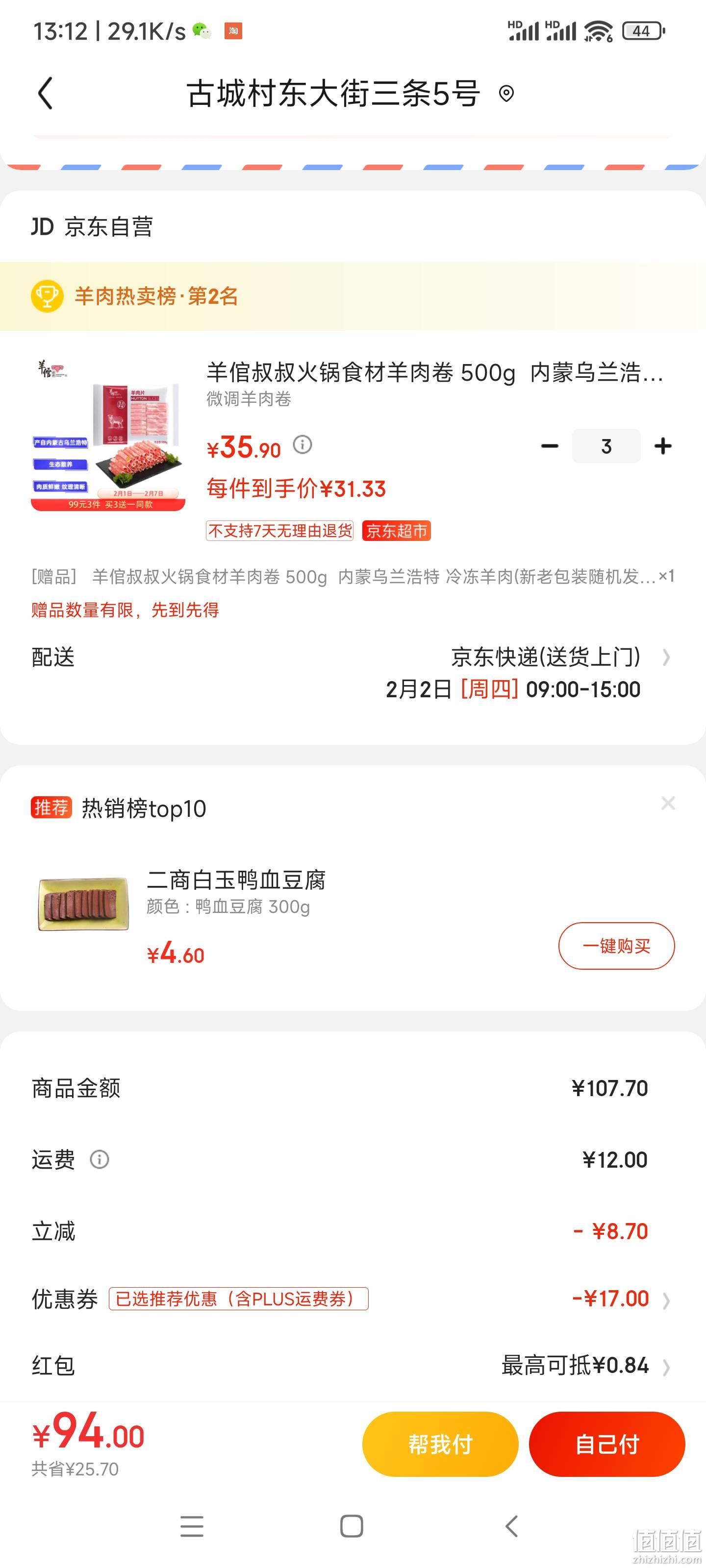Show shipping fee info icon next to 运费
Image resolution: width=706 pixels, height=1568 pixels.
tap(100, 1159)
